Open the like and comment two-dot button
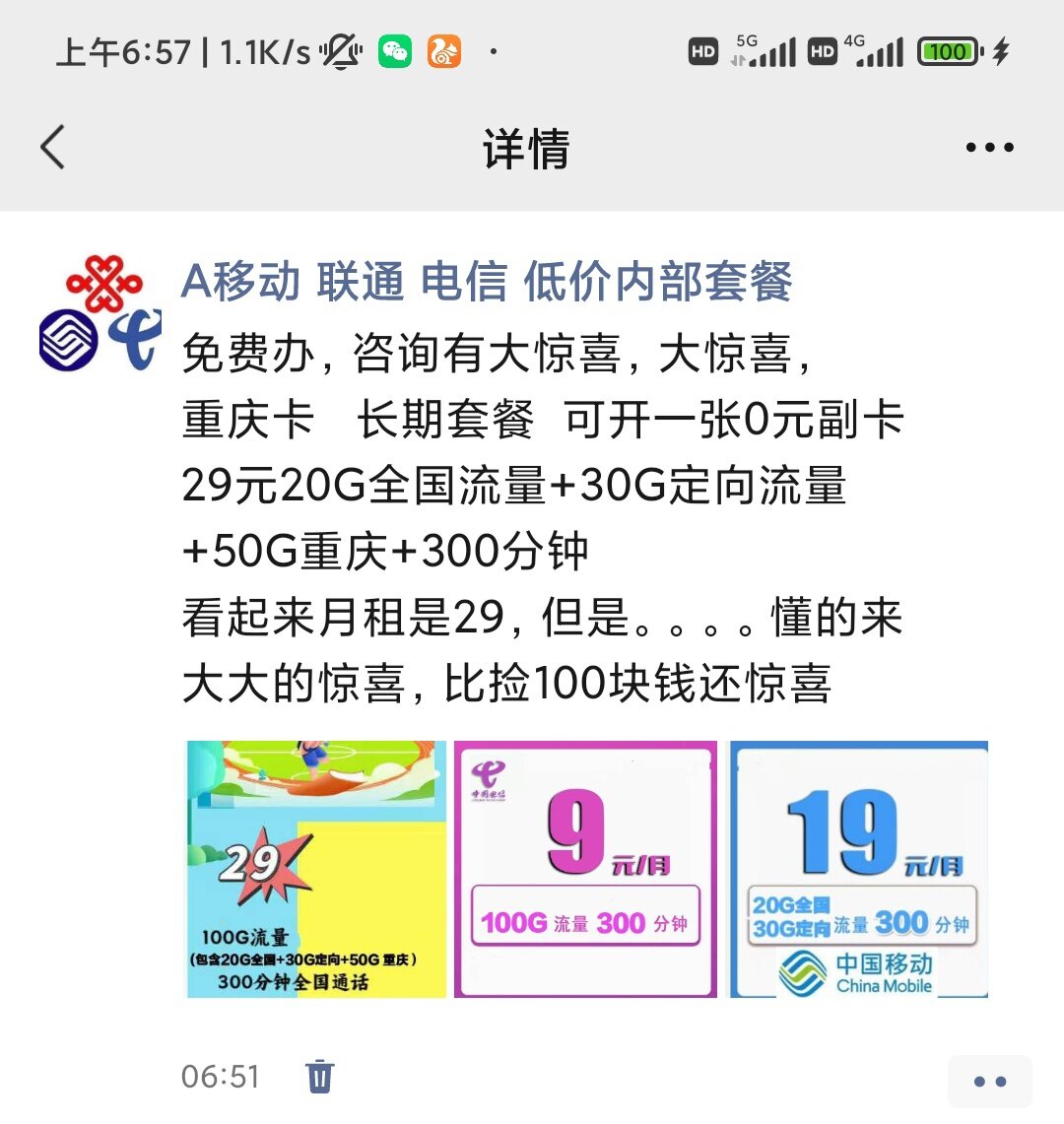The height and width of the screenshot is (1124, 1064). pos(989,1081)
